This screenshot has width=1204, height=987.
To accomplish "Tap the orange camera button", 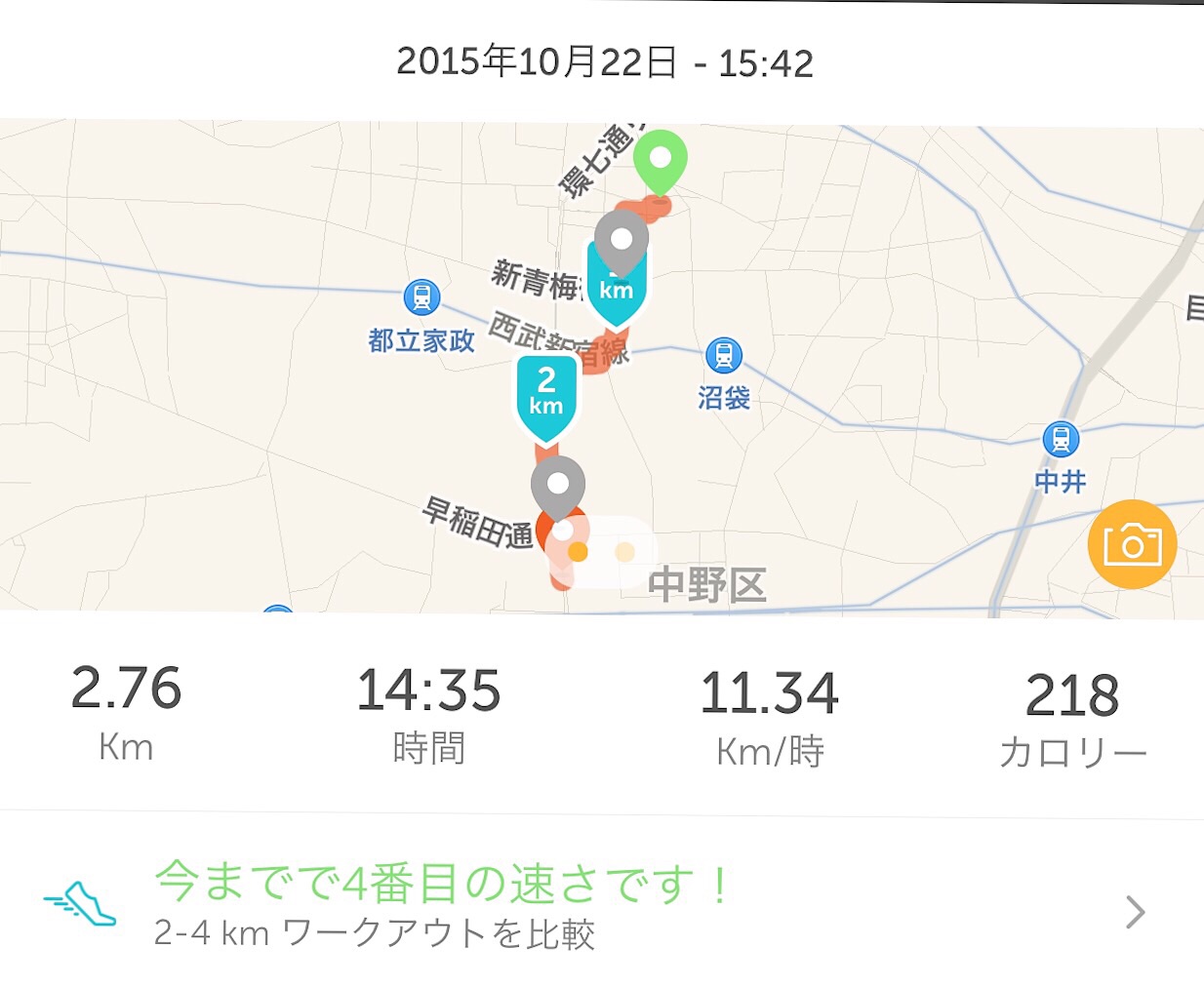I will [1132, 544].
